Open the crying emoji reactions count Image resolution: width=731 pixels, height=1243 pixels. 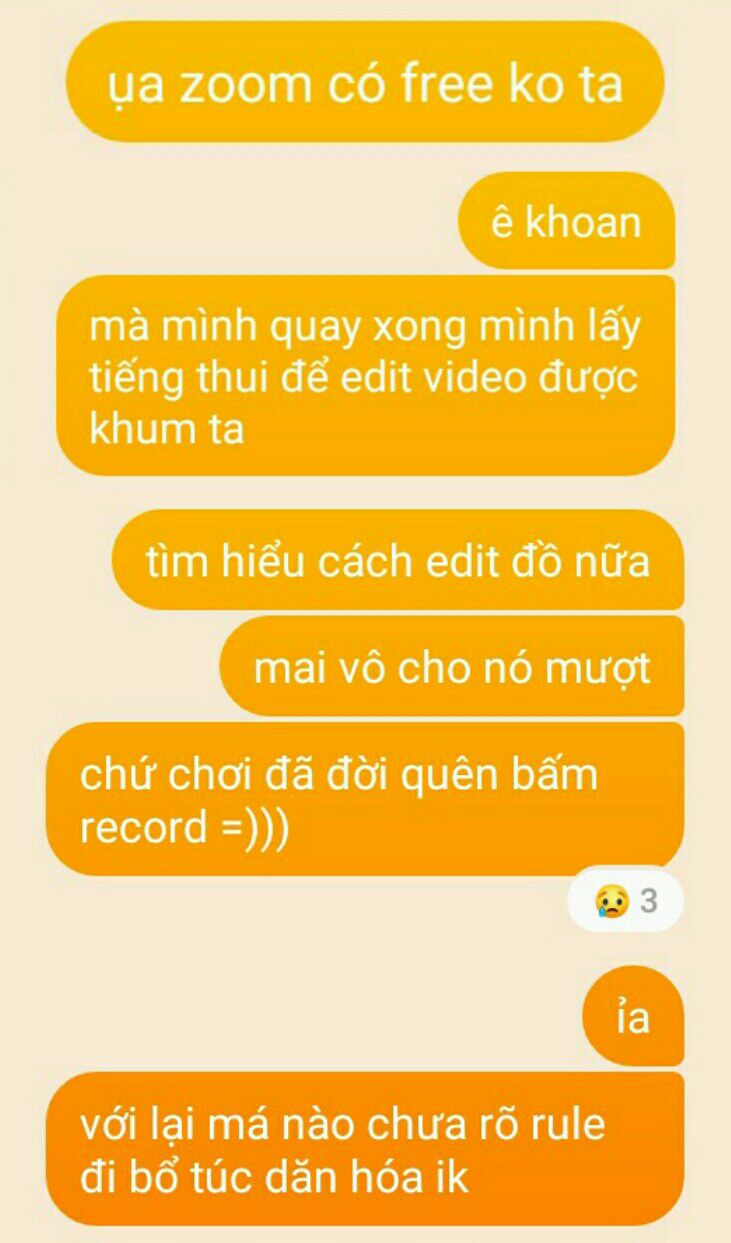click(x=626, y=900)
